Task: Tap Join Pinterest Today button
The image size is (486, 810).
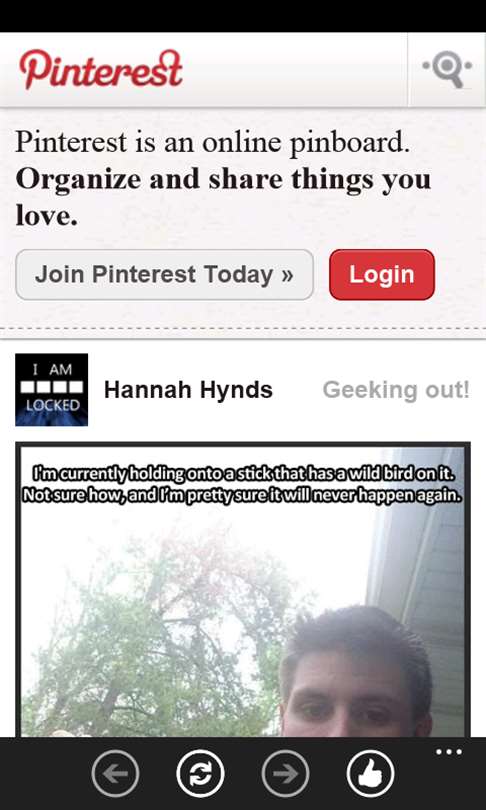Action: click(x=164, y=275)
